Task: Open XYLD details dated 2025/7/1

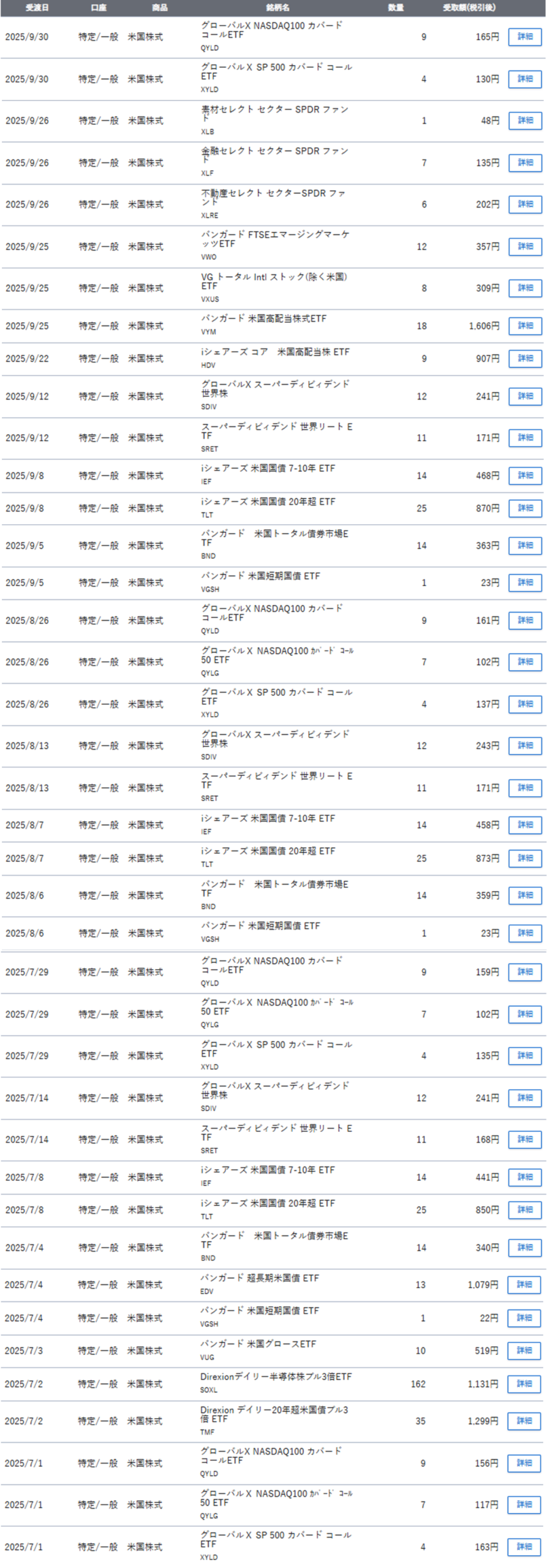Action: click(x=524, y=1547)
